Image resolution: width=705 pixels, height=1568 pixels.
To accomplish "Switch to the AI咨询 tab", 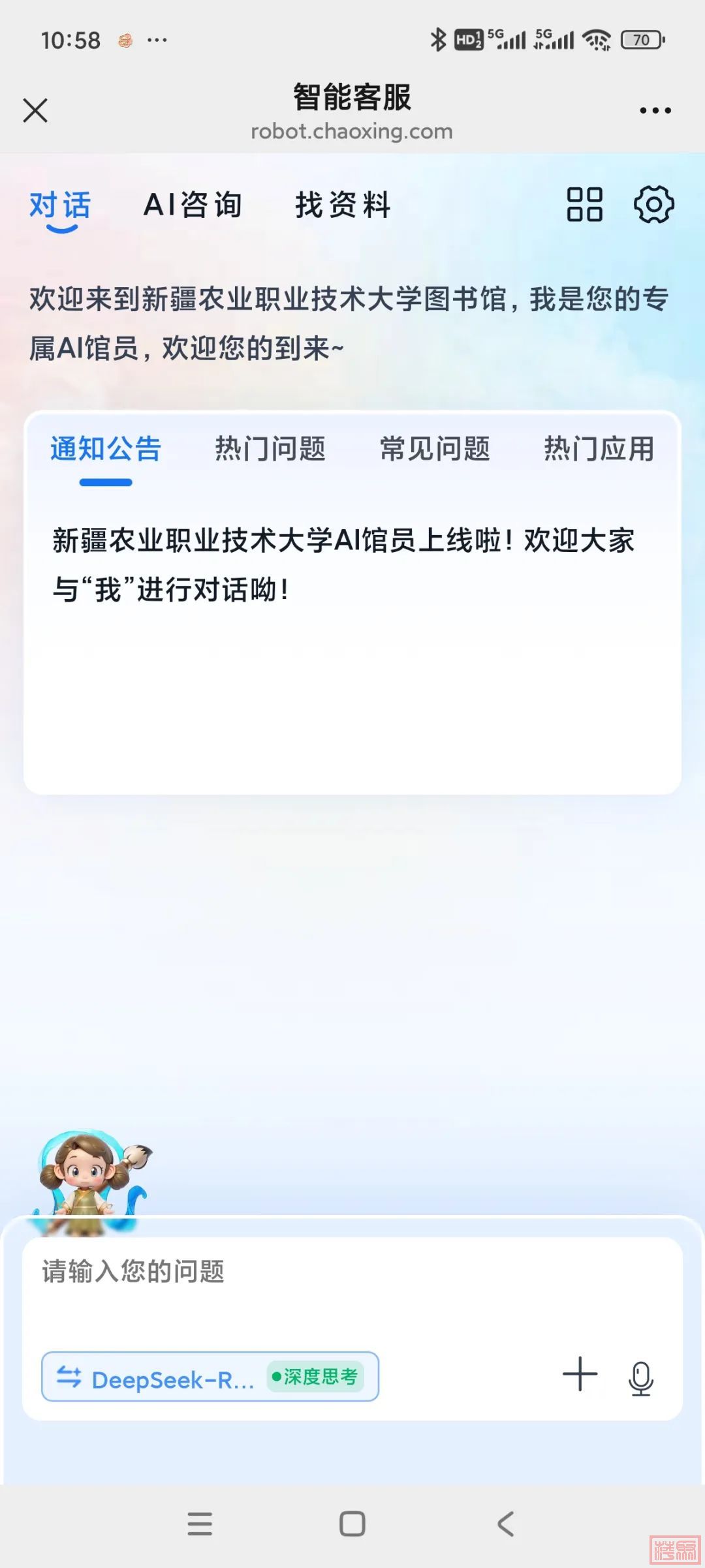I will coord(193,206).
